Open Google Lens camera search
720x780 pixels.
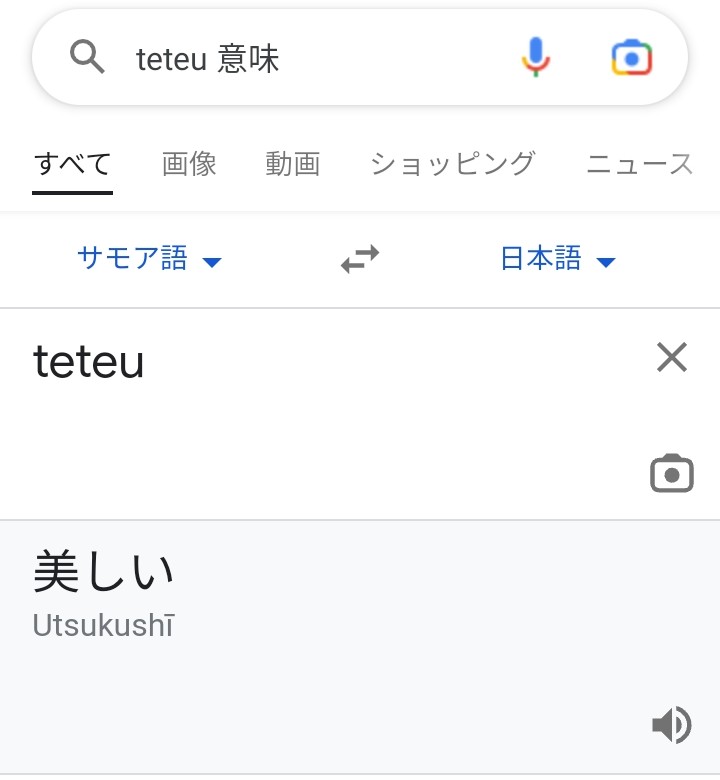(x=632, y=58)
